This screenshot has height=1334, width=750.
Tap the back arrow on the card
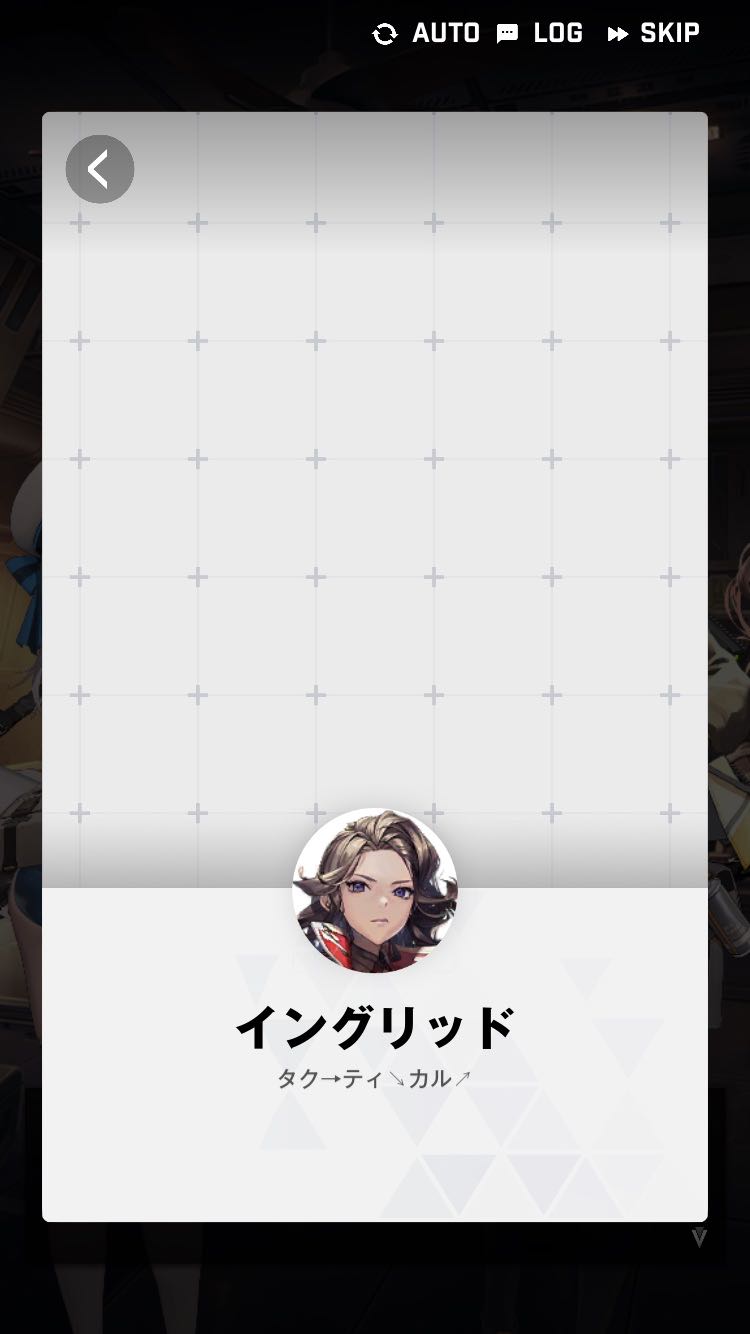click(x=100, y=169)
